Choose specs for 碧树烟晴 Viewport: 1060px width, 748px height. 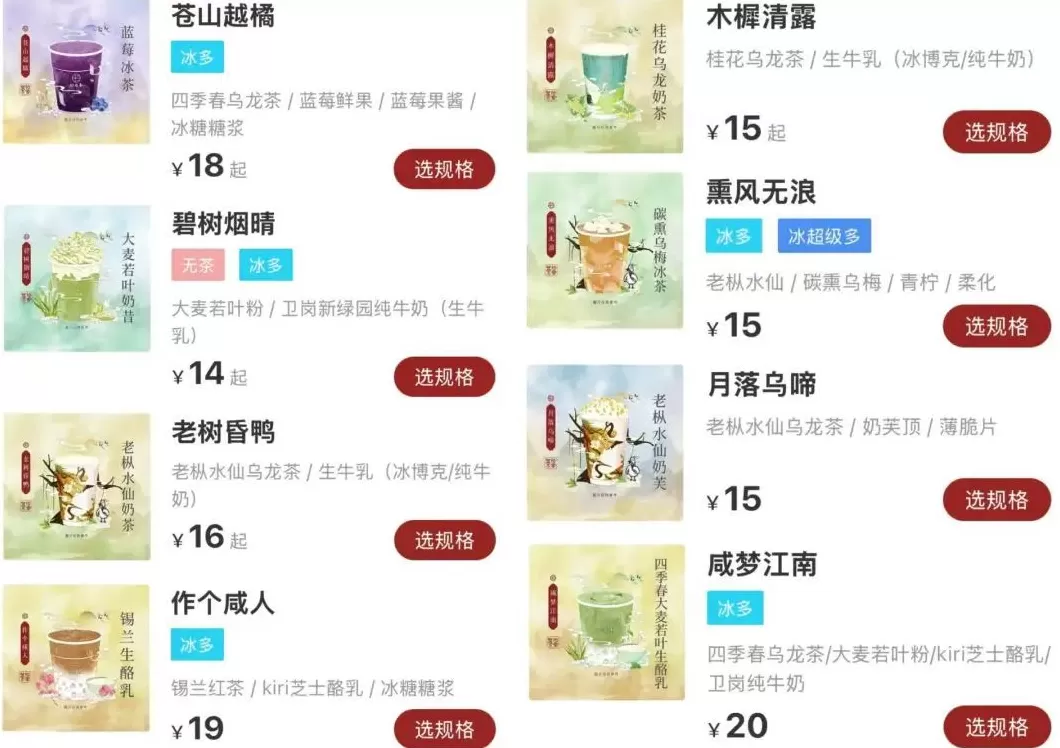pos(444,377)
